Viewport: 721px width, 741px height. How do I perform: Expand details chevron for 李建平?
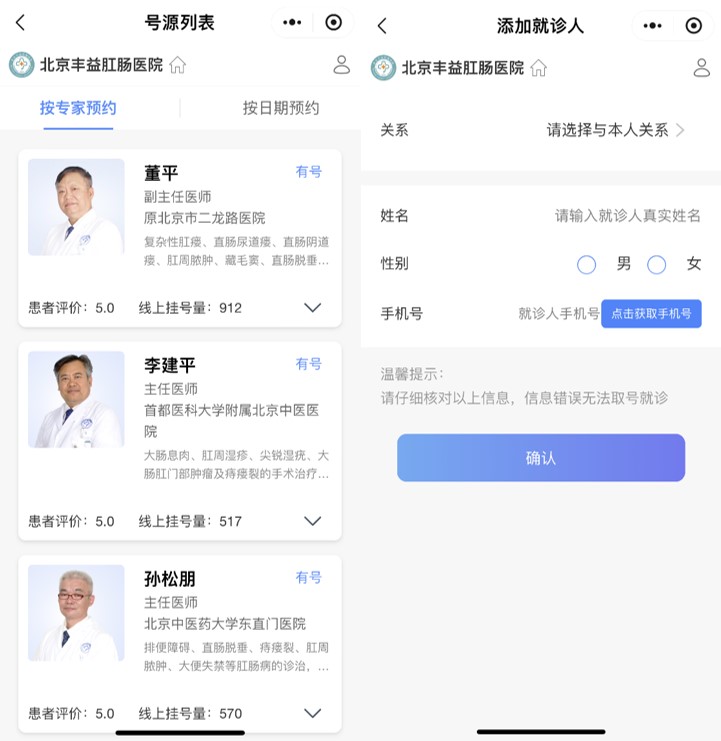pyautogui.click(x=312, y=521)
